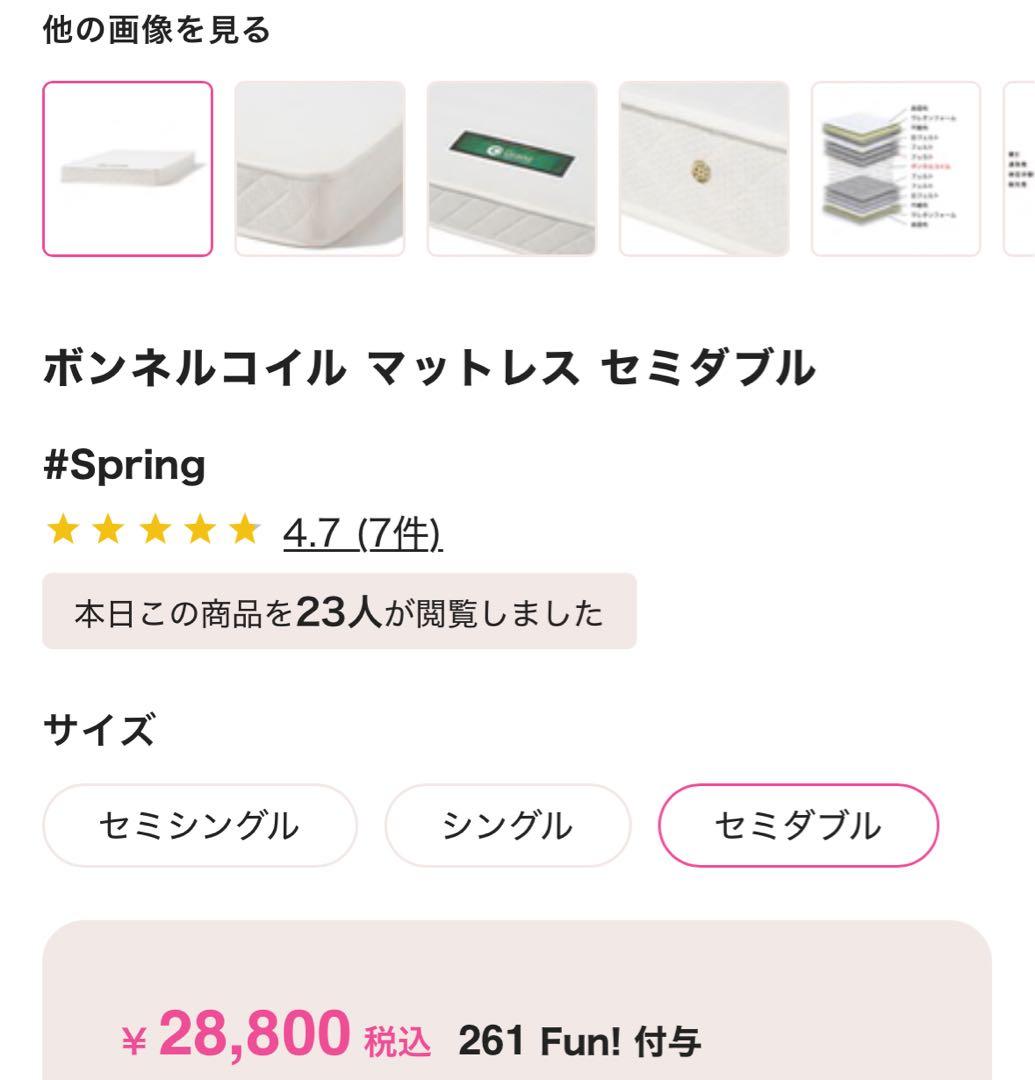This screenshot has height=1080, width=1035.
Task: Click the #Spring hashtag
Action: tap(123, 463)
